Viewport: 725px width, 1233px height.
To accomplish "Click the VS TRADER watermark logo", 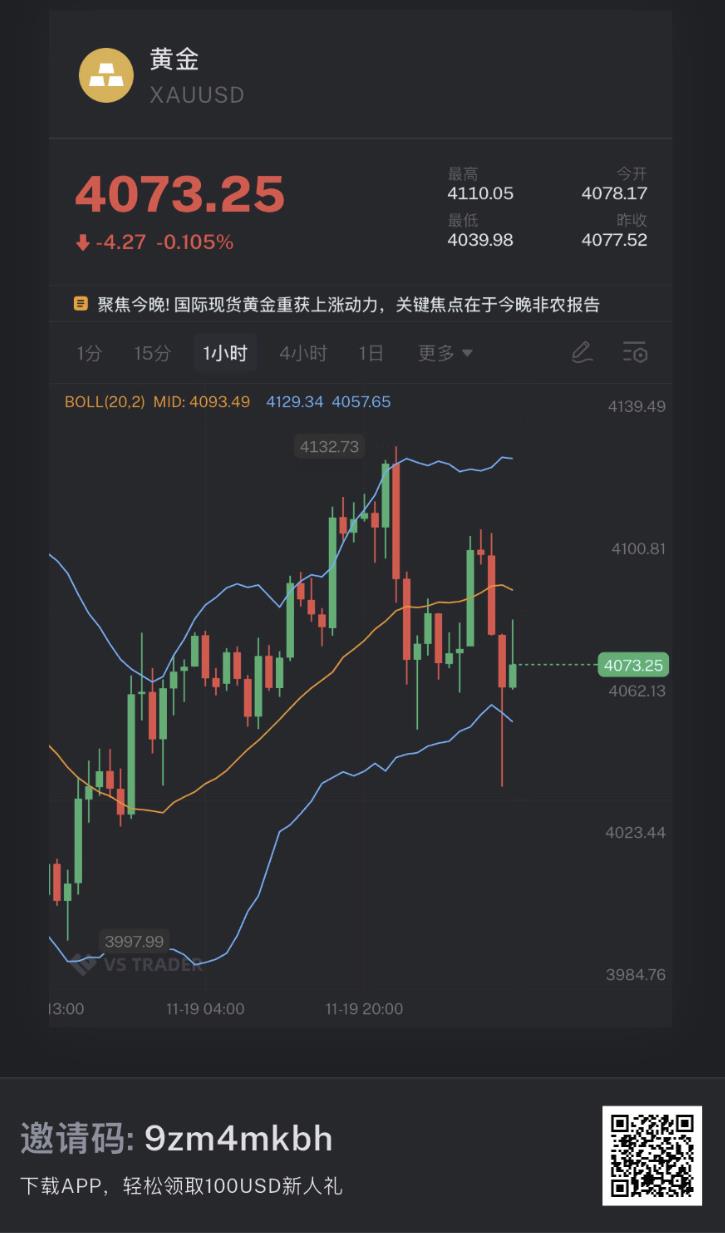I will pos(138,964).
